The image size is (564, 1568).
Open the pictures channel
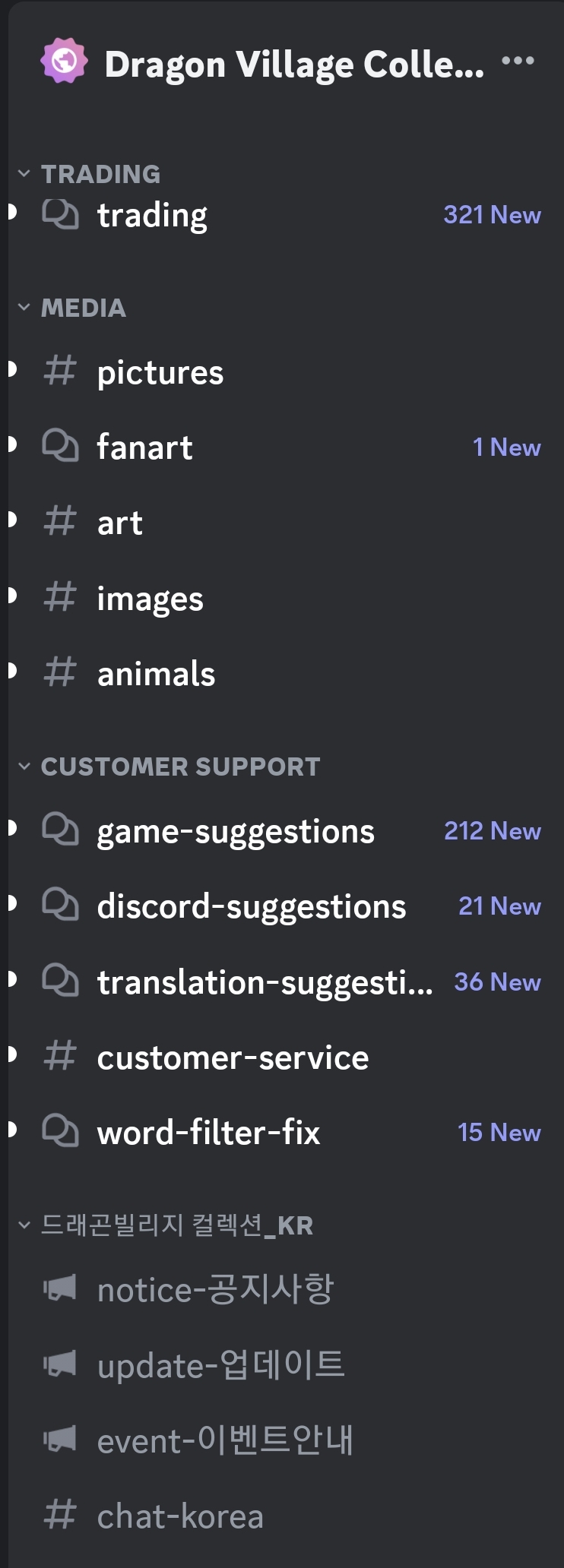(160, 372)
